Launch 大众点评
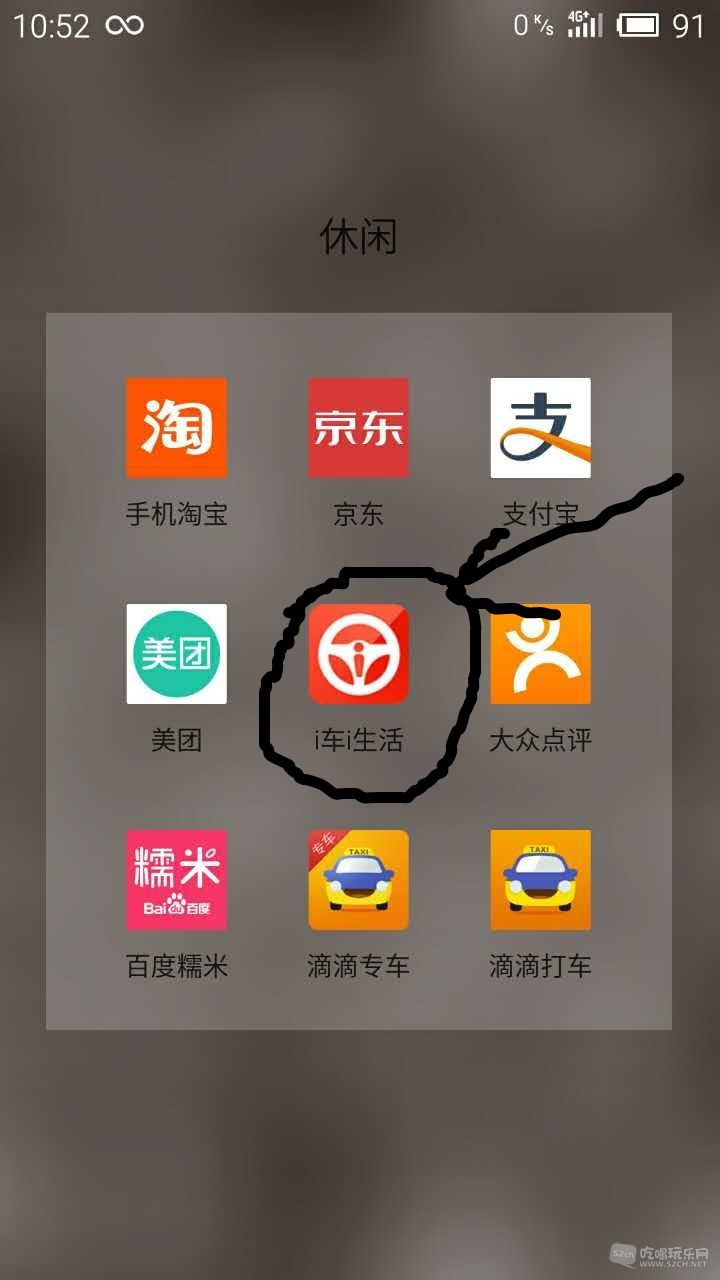Image resolution: width=720 pixels, height=1280 pixels. 540,654
